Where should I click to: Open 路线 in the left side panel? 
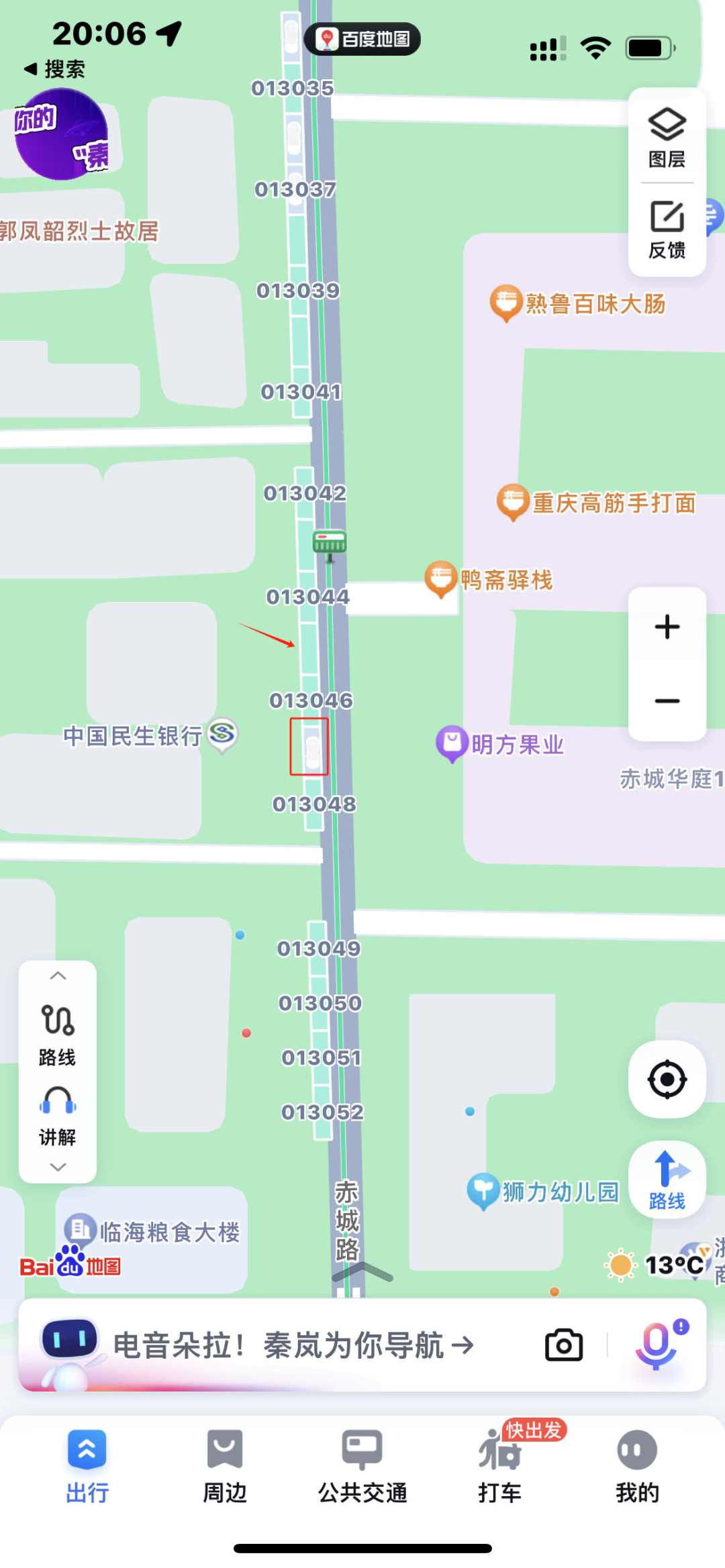(x=58, y=1035)
